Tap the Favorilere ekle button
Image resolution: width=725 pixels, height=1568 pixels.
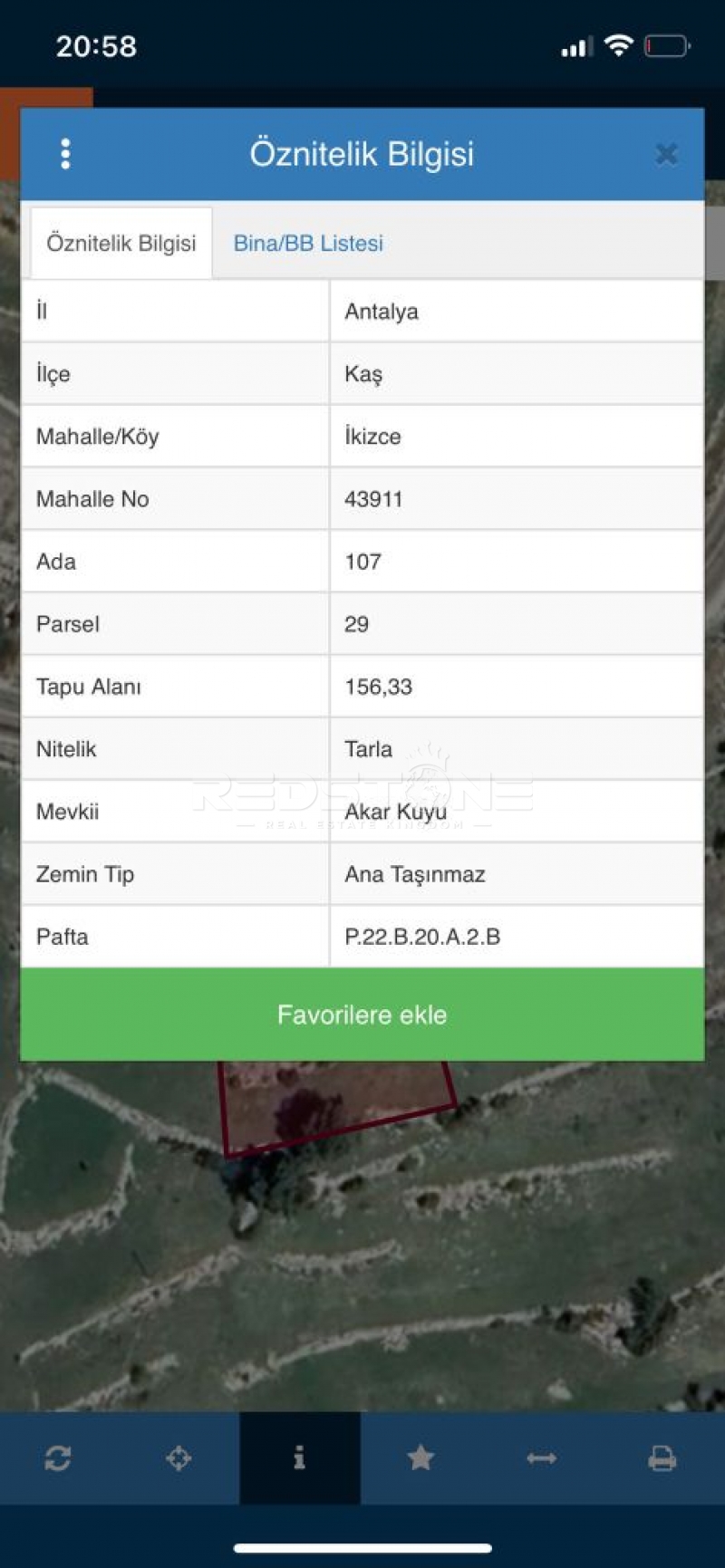[362, 1014]
